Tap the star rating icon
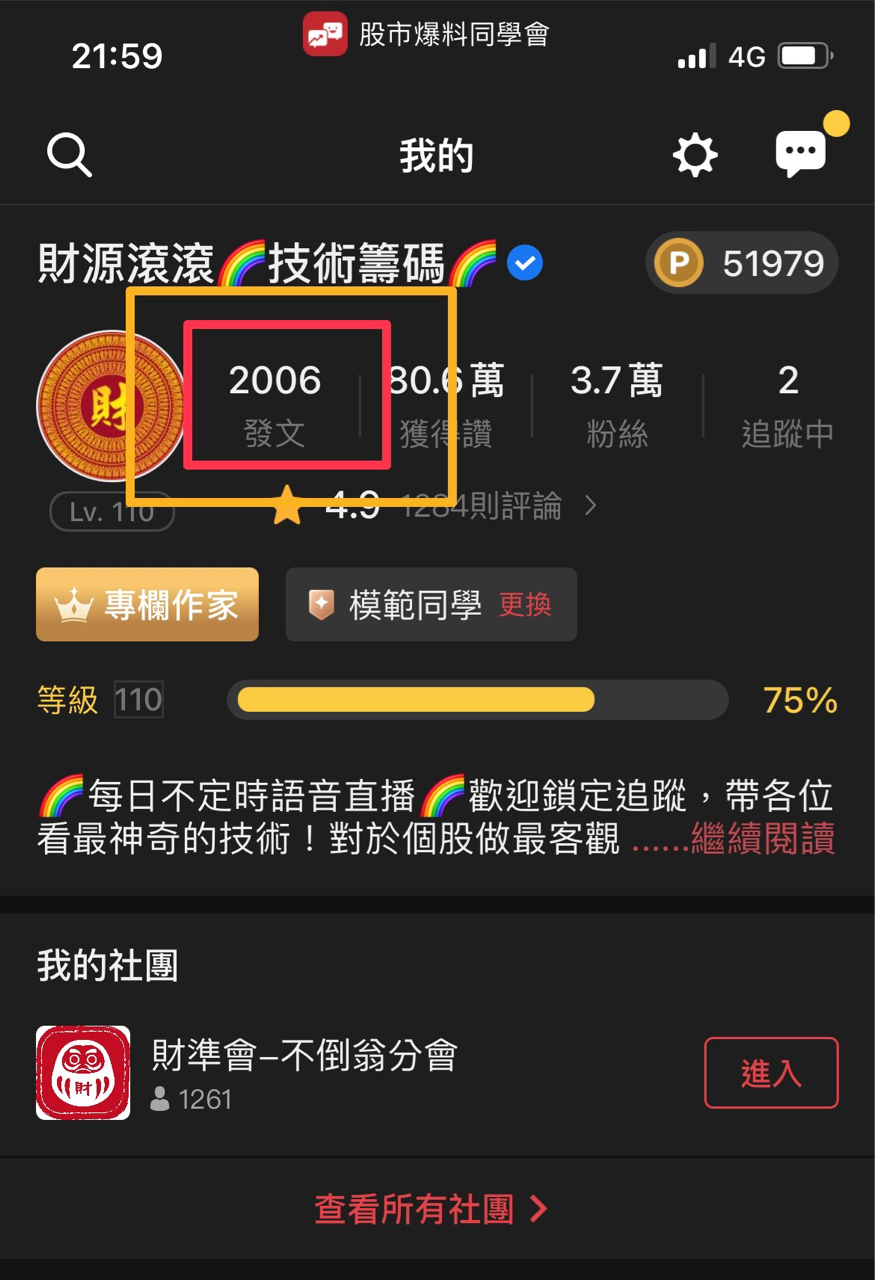The width and height of the screenshot is (875, 1280). tap(287, 506)
